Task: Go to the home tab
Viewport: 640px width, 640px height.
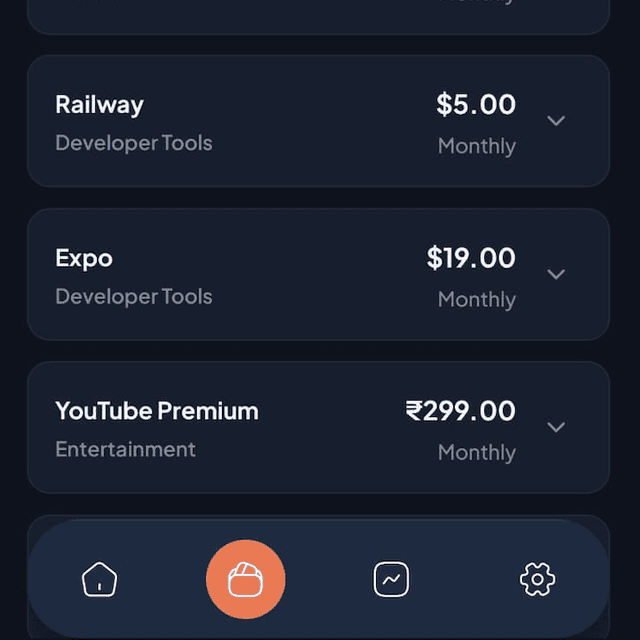Action: point(99,579)
